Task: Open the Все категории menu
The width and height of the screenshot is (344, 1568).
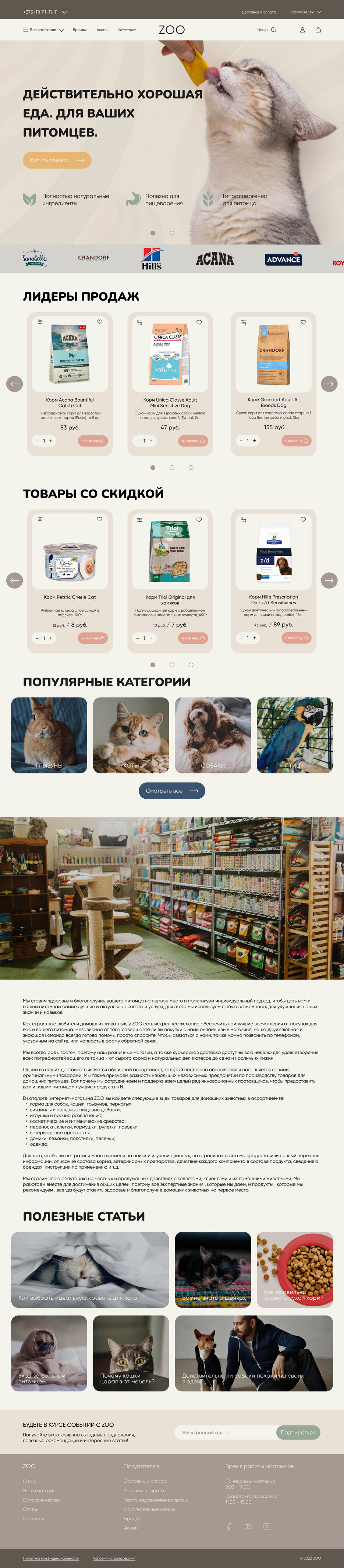Action: coord(43,30)
